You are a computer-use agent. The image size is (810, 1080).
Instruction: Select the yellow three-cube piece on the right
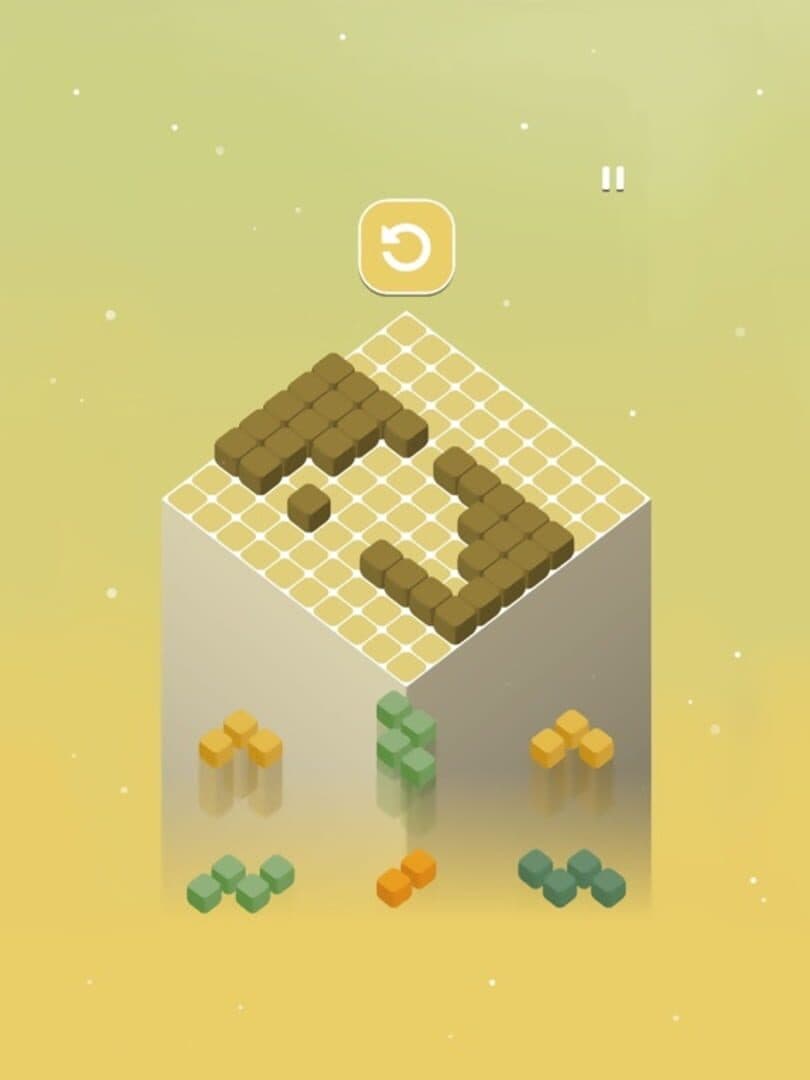point(572,740)
